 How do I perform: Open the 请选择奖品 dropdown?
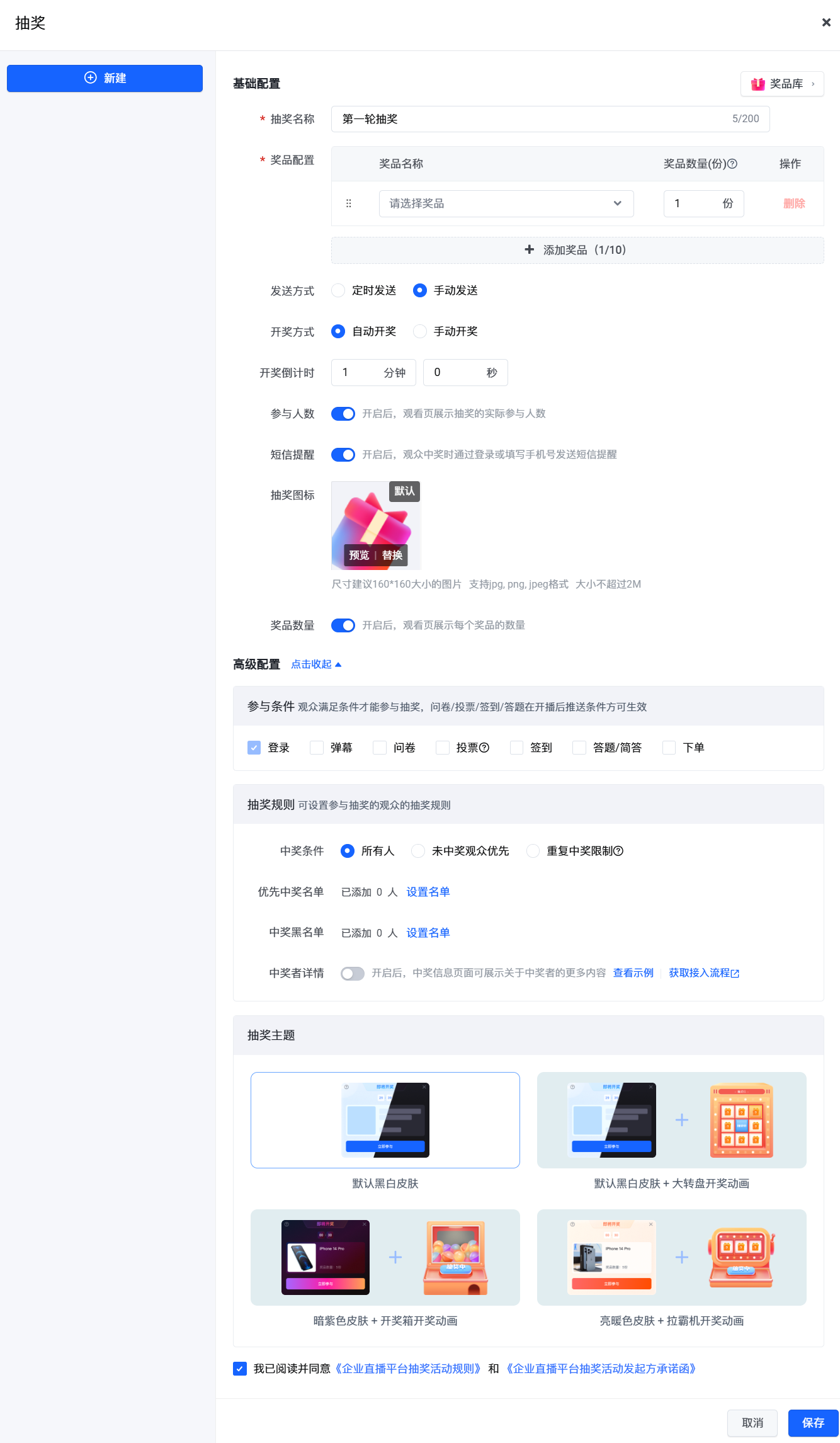pos(506,203)
